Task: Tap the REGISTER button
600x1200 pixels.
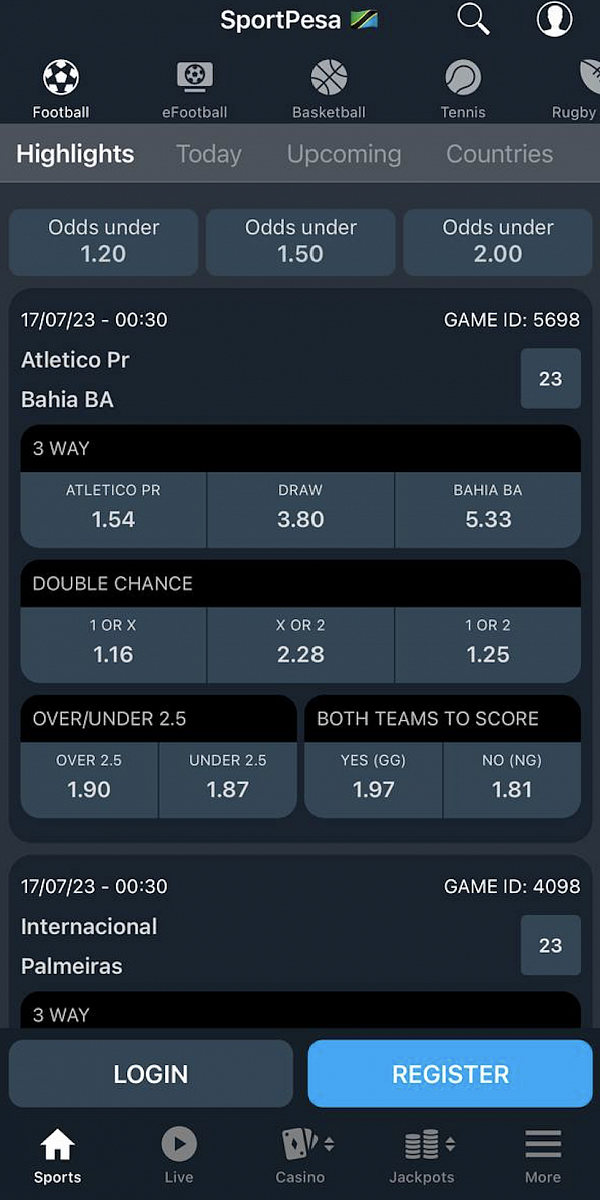Action: click(450, 1074)
